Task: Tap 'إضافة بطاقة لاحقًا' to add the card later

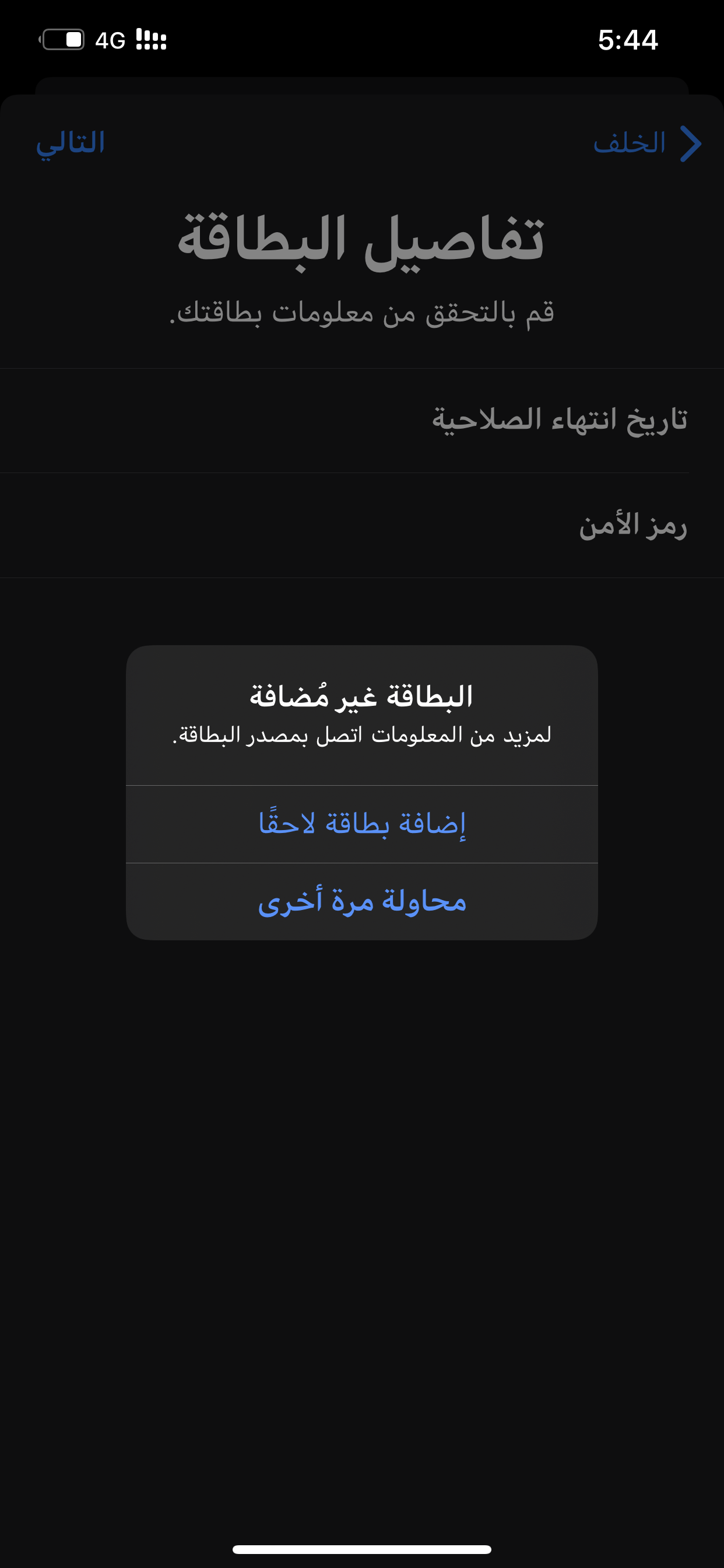Action: click(x=362, y=824)
